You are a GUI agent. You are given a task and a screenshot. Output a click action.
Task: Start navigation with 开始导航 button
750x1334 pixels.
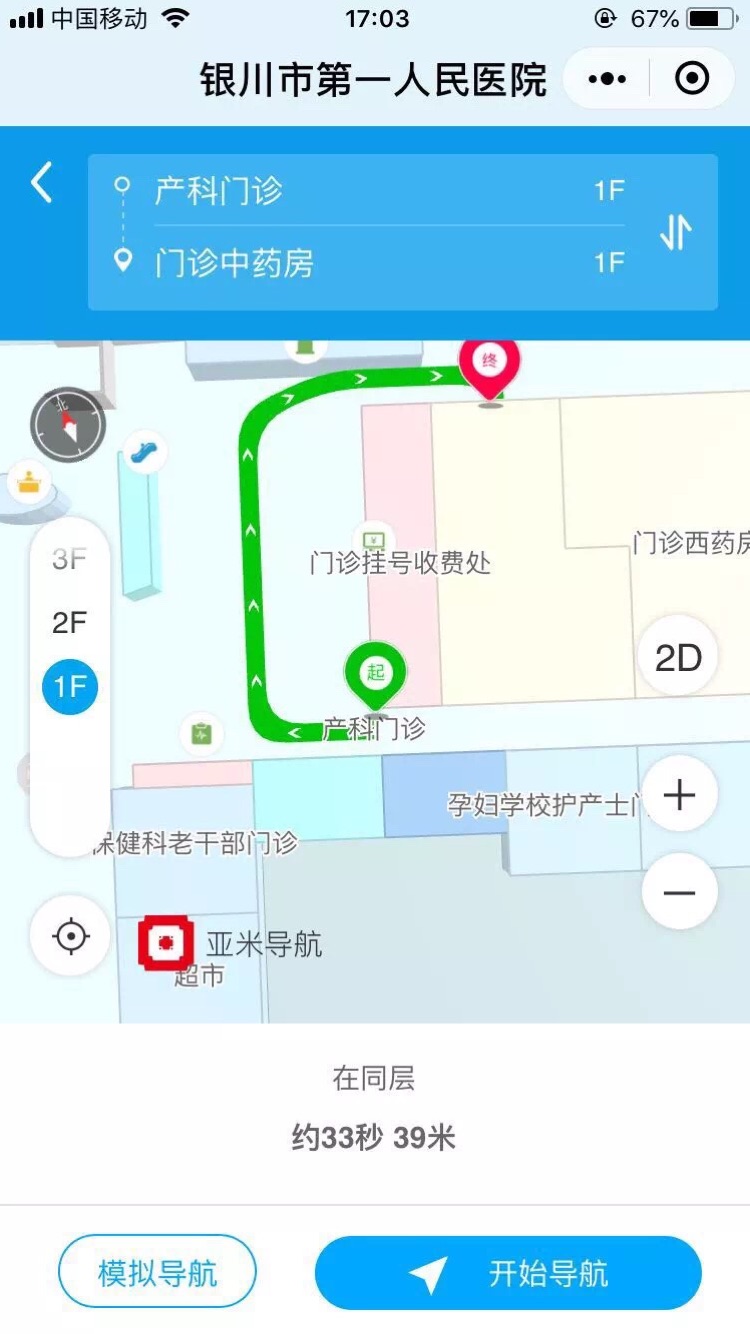508,1272
